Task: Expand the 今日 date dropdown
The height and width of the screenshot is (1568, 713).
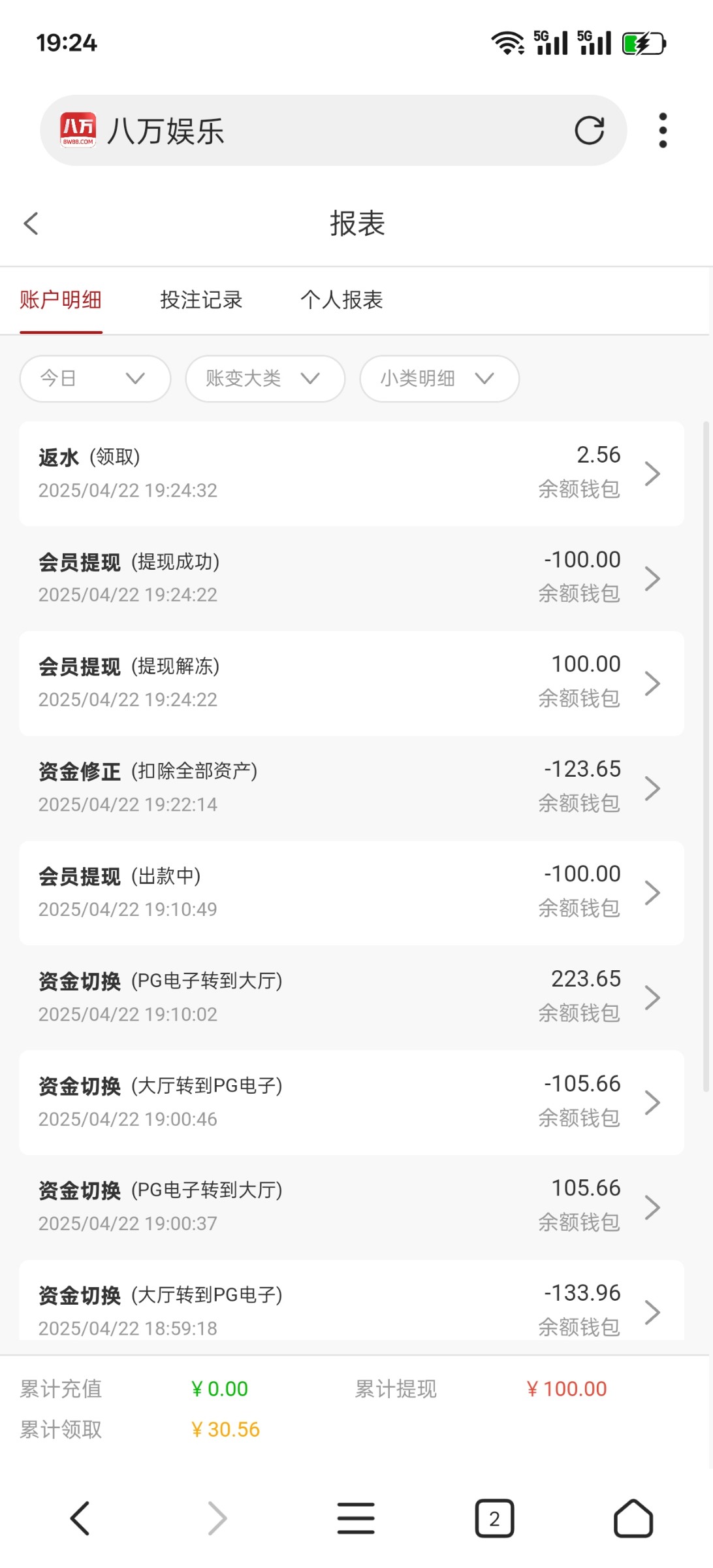Action: click(95, 378)
